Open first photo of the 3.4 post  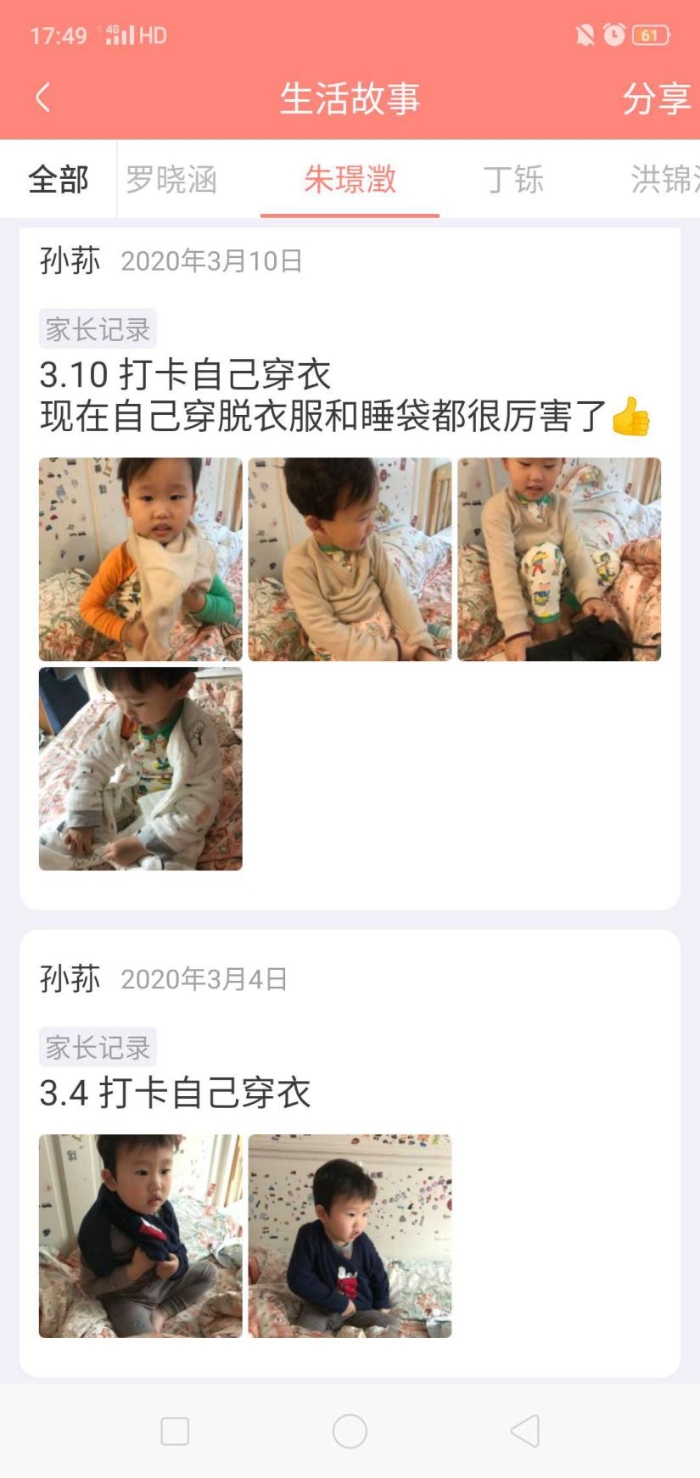point(140,1236)
